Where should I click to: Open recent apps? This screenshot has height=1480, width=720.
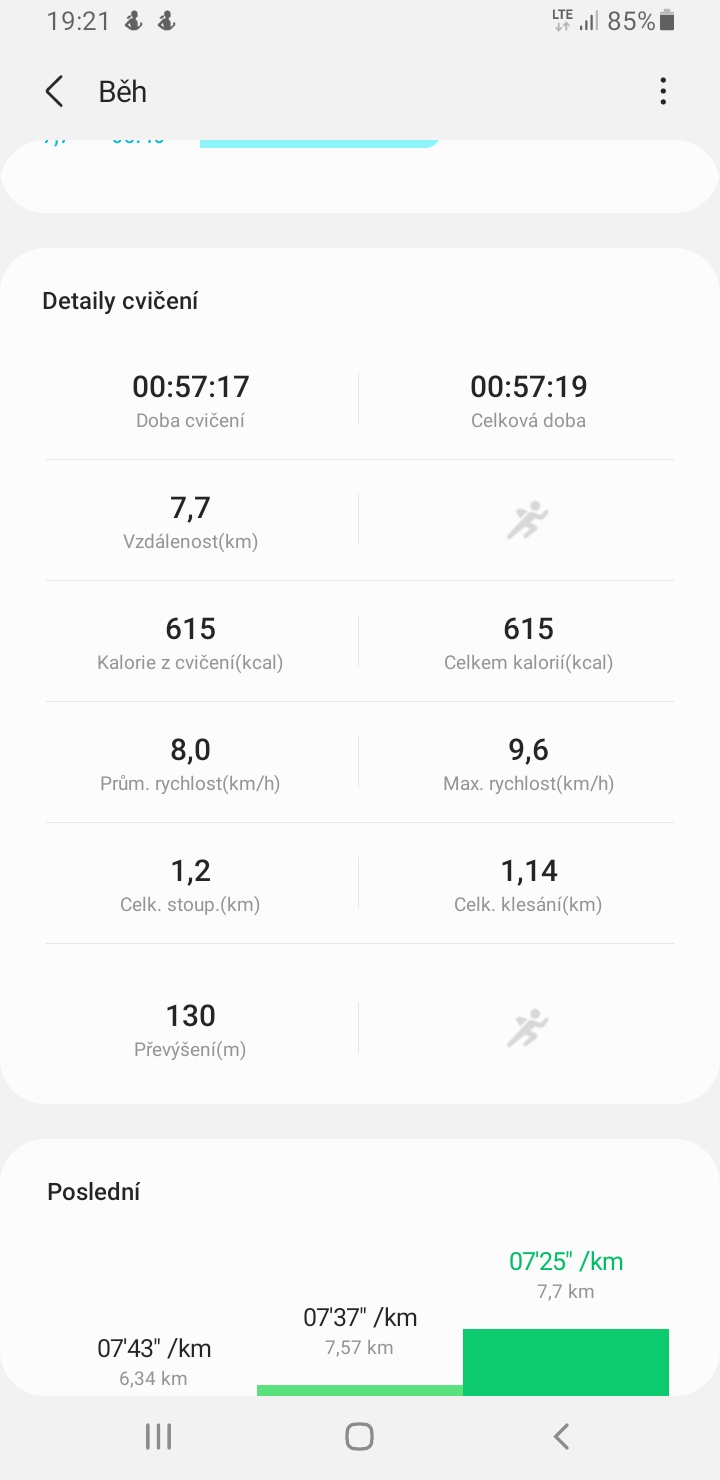158,1437
